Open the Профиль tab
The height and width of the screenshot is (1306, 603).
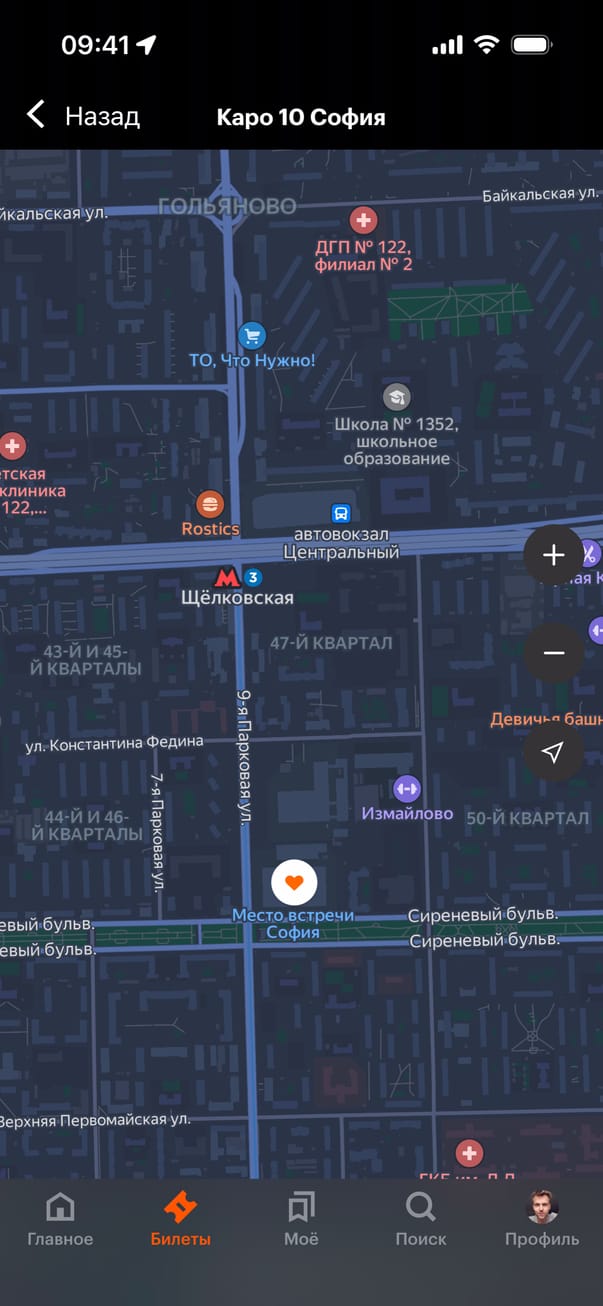click(541, 1219)
